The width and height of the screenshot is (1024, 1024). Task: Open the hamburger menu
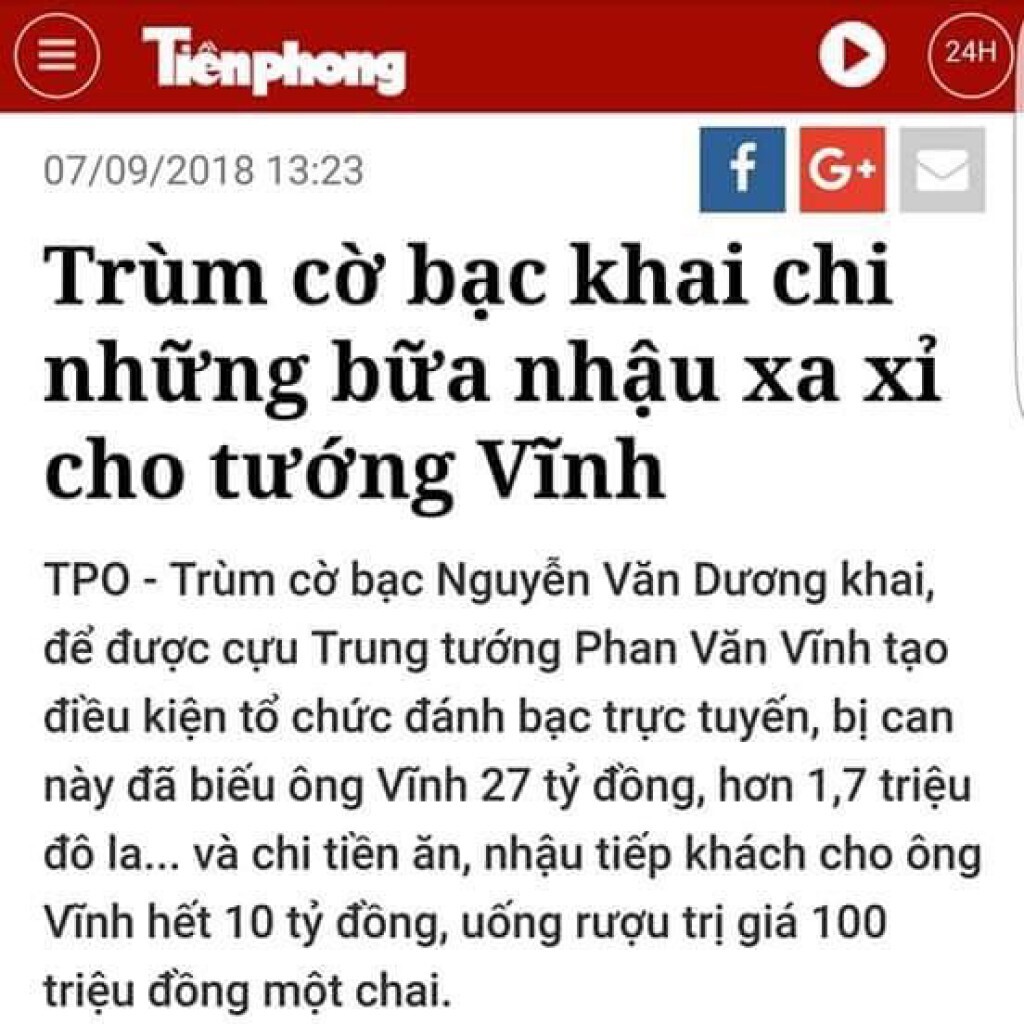[x=56, y=55]
